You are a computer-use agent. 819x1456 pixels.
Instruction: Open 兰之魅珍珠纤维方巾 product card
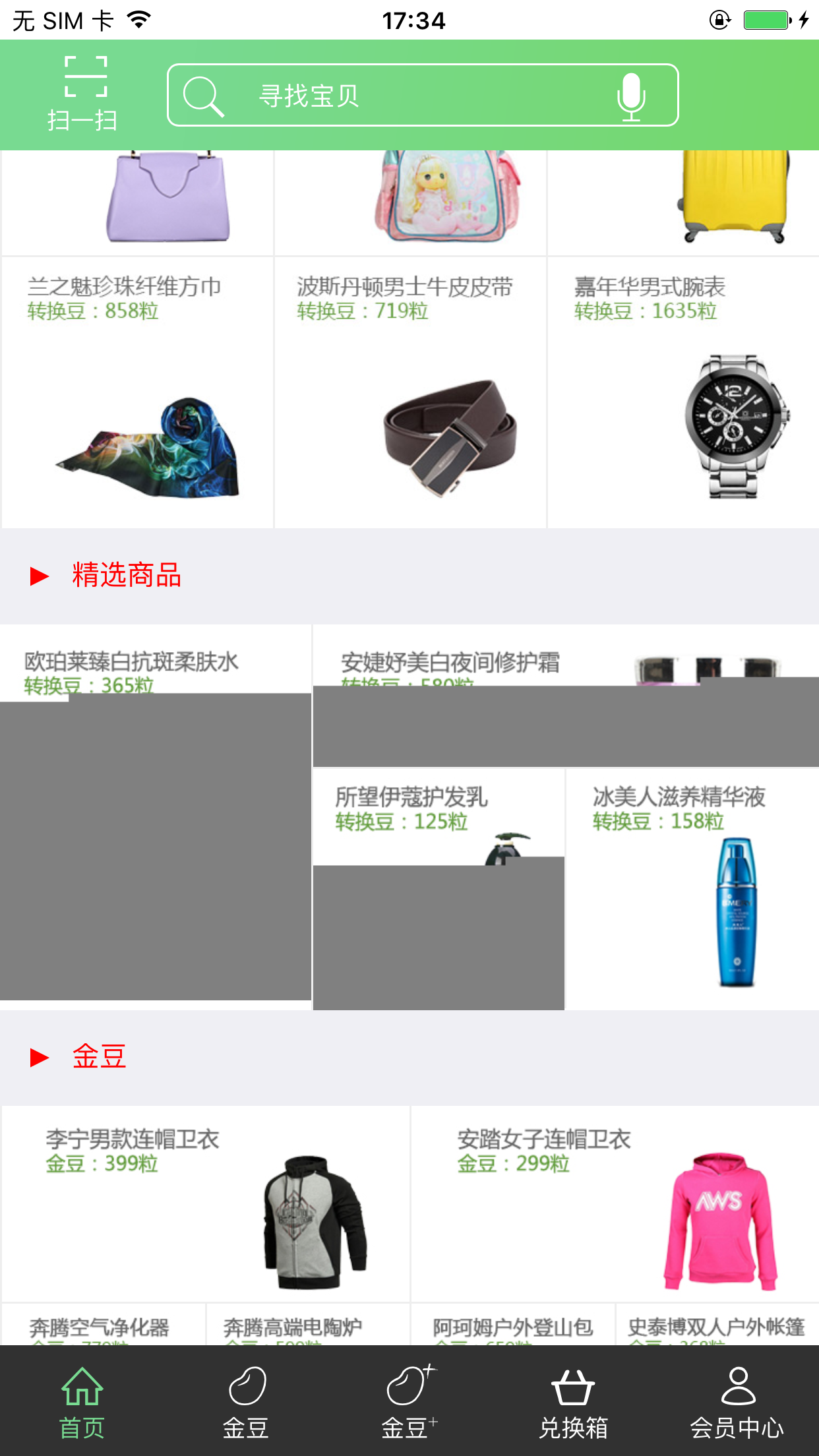coord(137,392)
